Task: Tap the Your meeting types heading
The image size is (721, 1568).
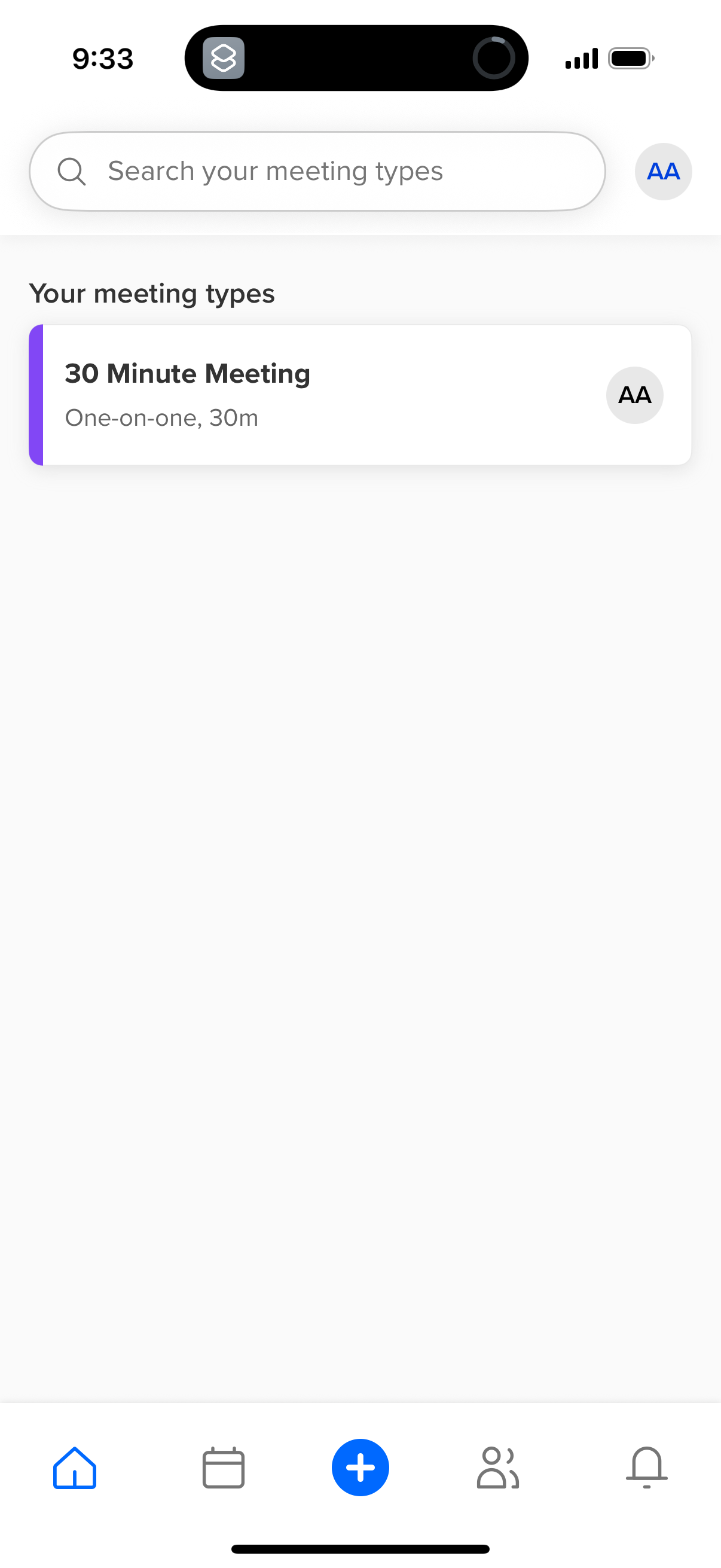Action: tap(153, 293)
